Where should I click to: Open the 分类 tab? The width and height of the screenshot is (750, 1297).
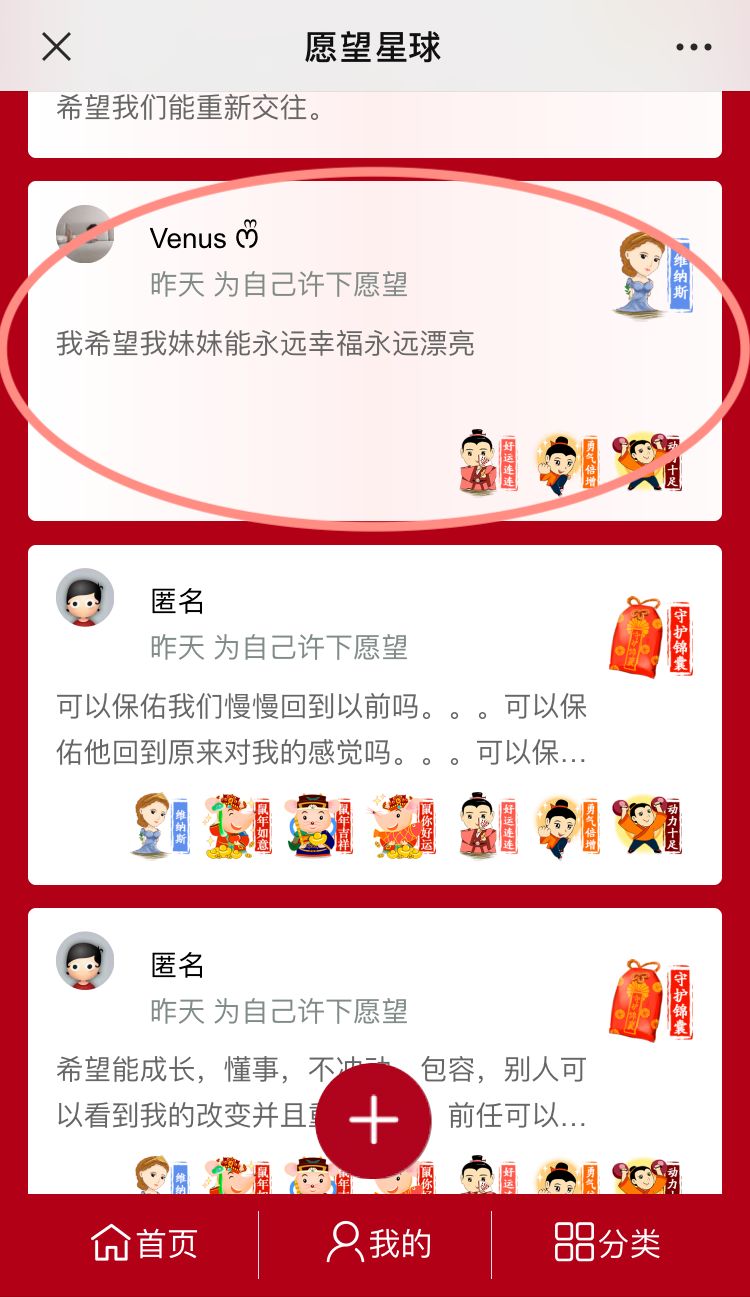pos(607,1243)
